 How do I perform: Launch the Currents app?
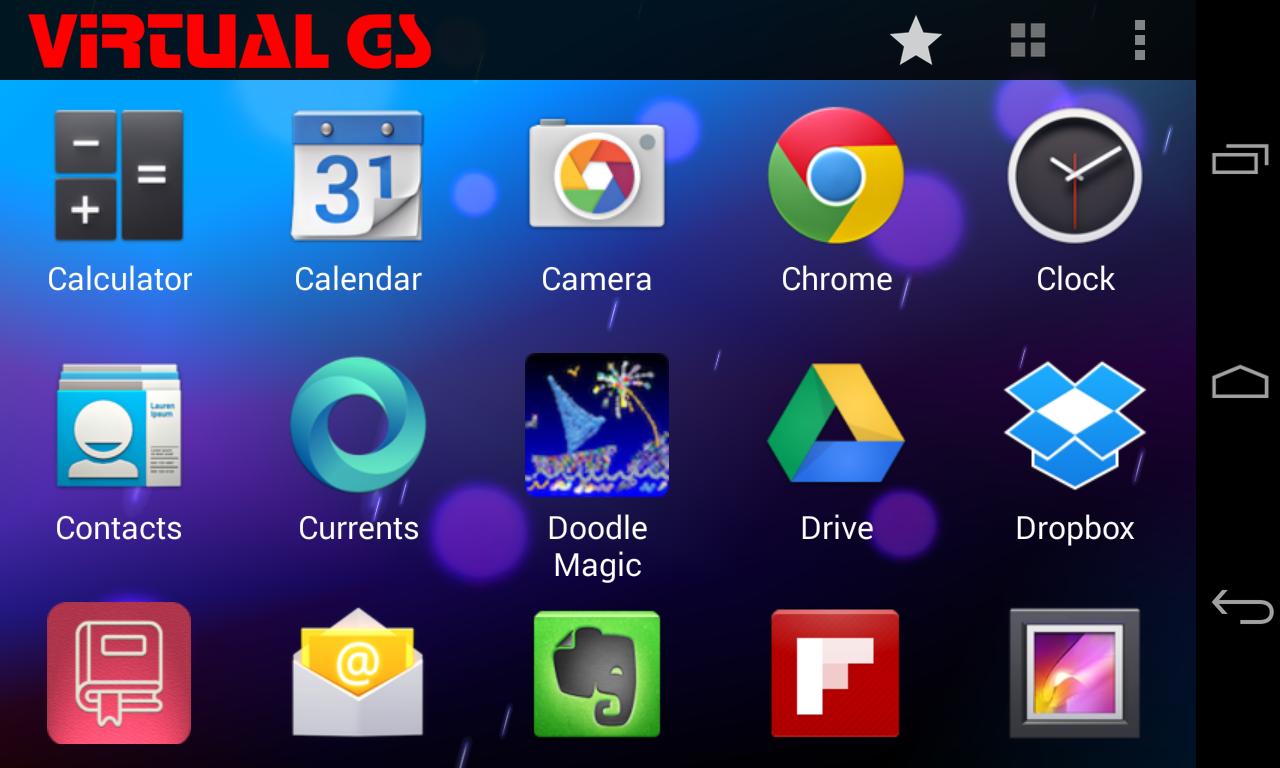tap(357, 425)
